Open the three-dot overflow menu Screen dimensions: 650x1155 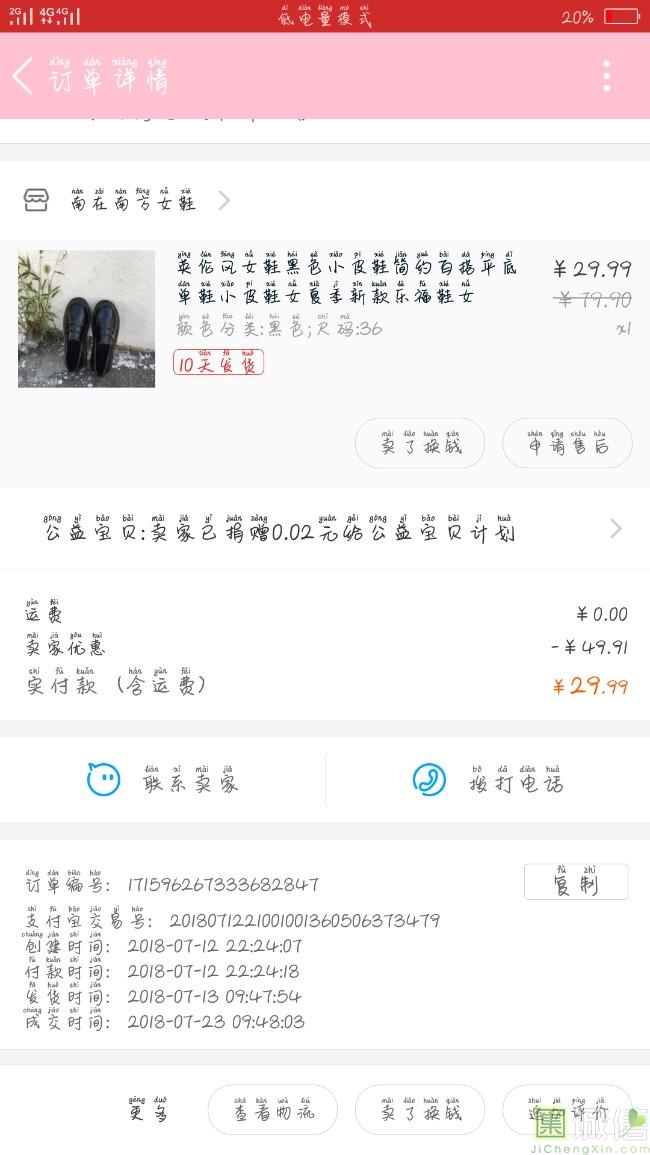(606, 76)
